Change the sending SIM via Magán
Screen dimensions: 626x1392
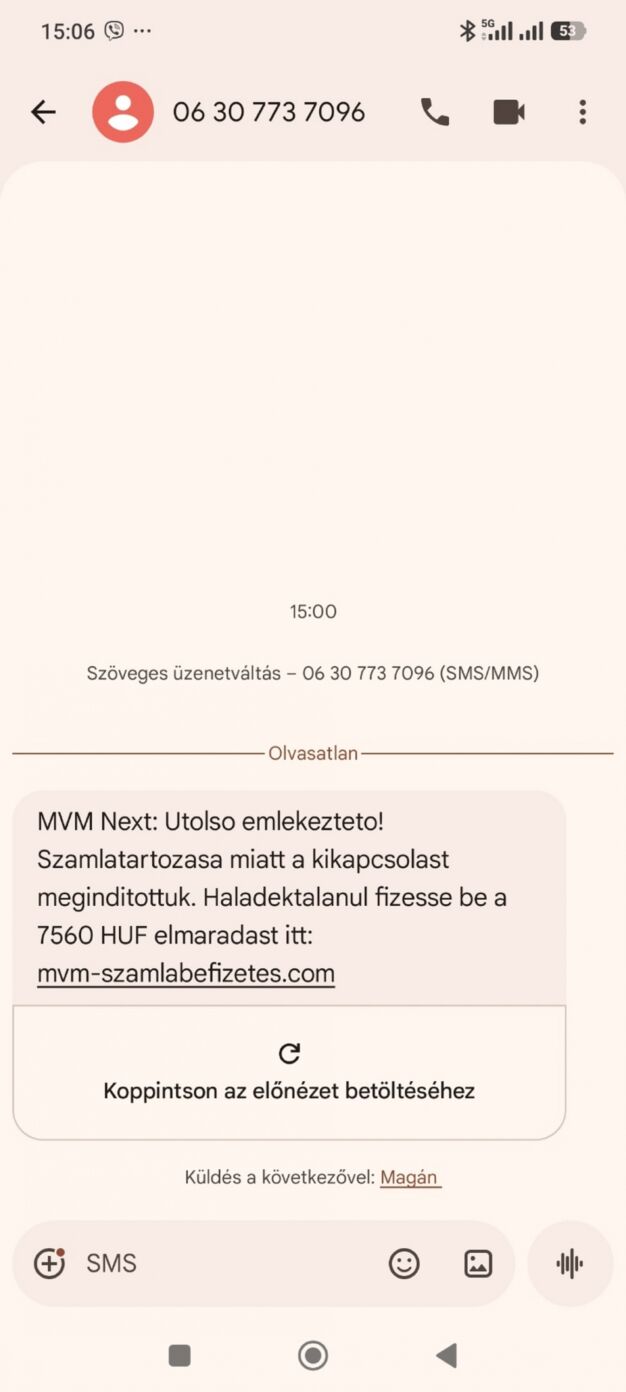click(409, 1177)
